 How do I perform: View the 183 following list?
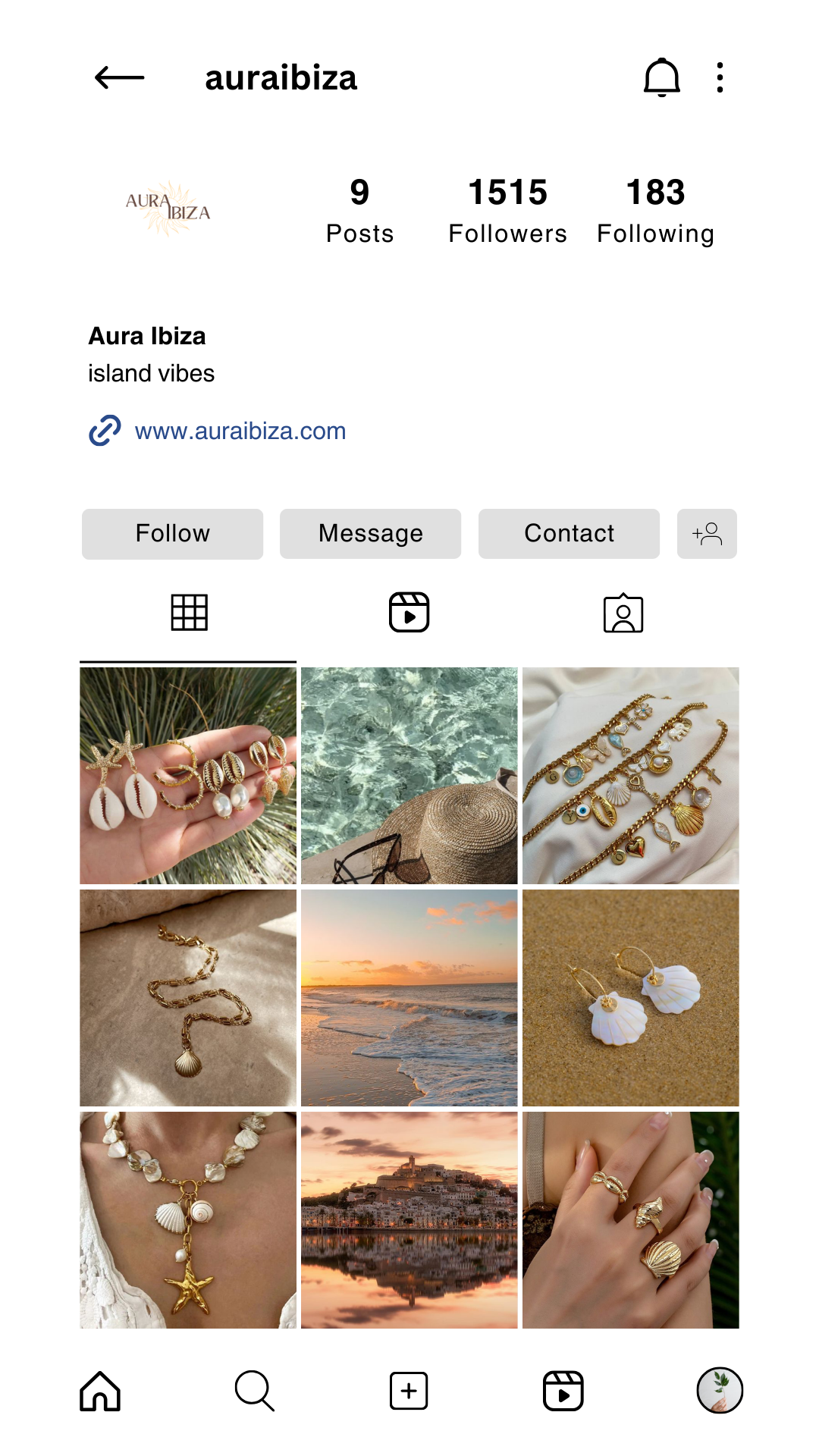655,211
